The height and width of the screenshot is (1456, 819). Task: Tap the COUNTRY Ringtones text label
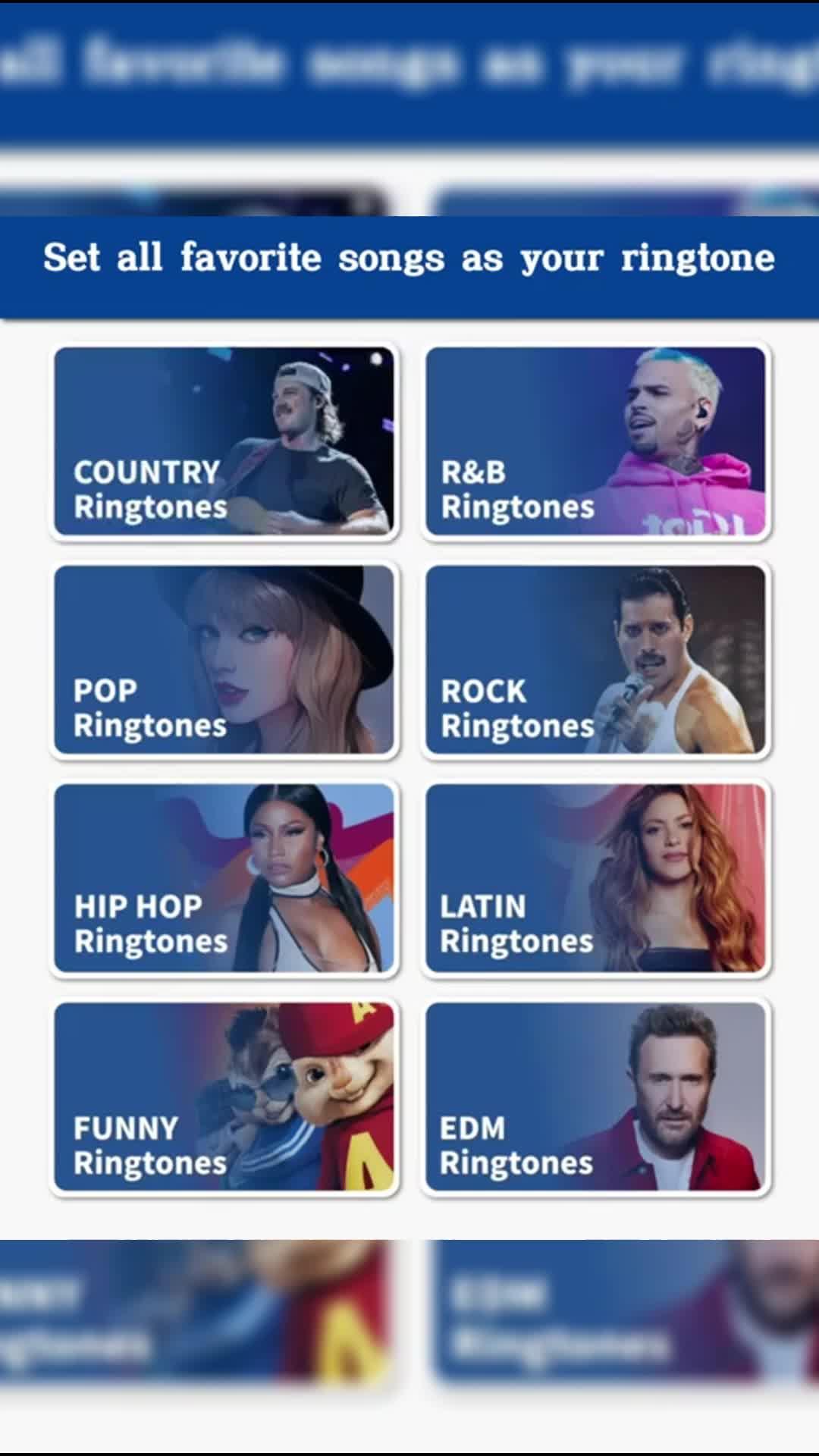click(x=149, y=489)
